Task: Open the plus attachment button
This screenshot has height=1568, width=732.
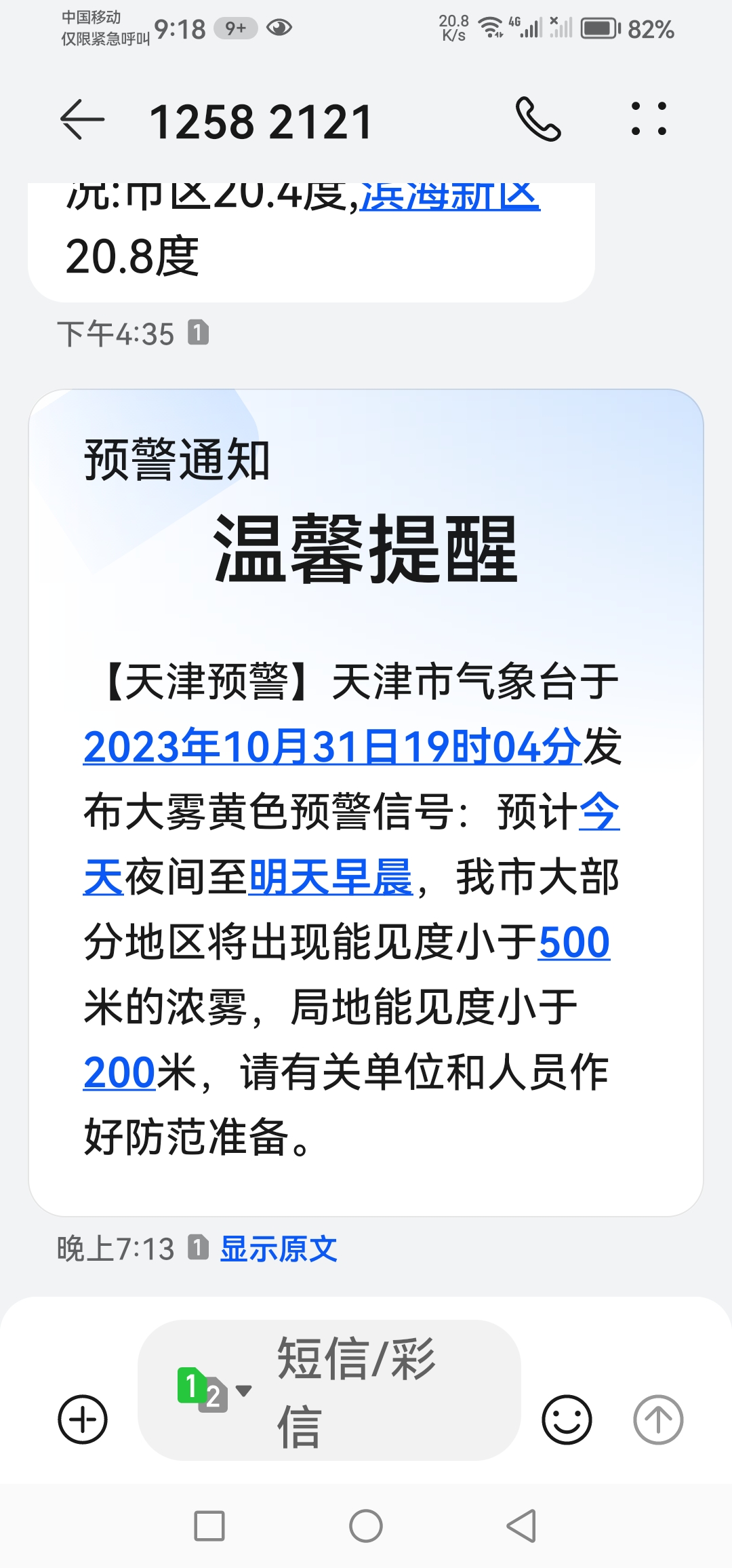Action: click(83, 1419)
